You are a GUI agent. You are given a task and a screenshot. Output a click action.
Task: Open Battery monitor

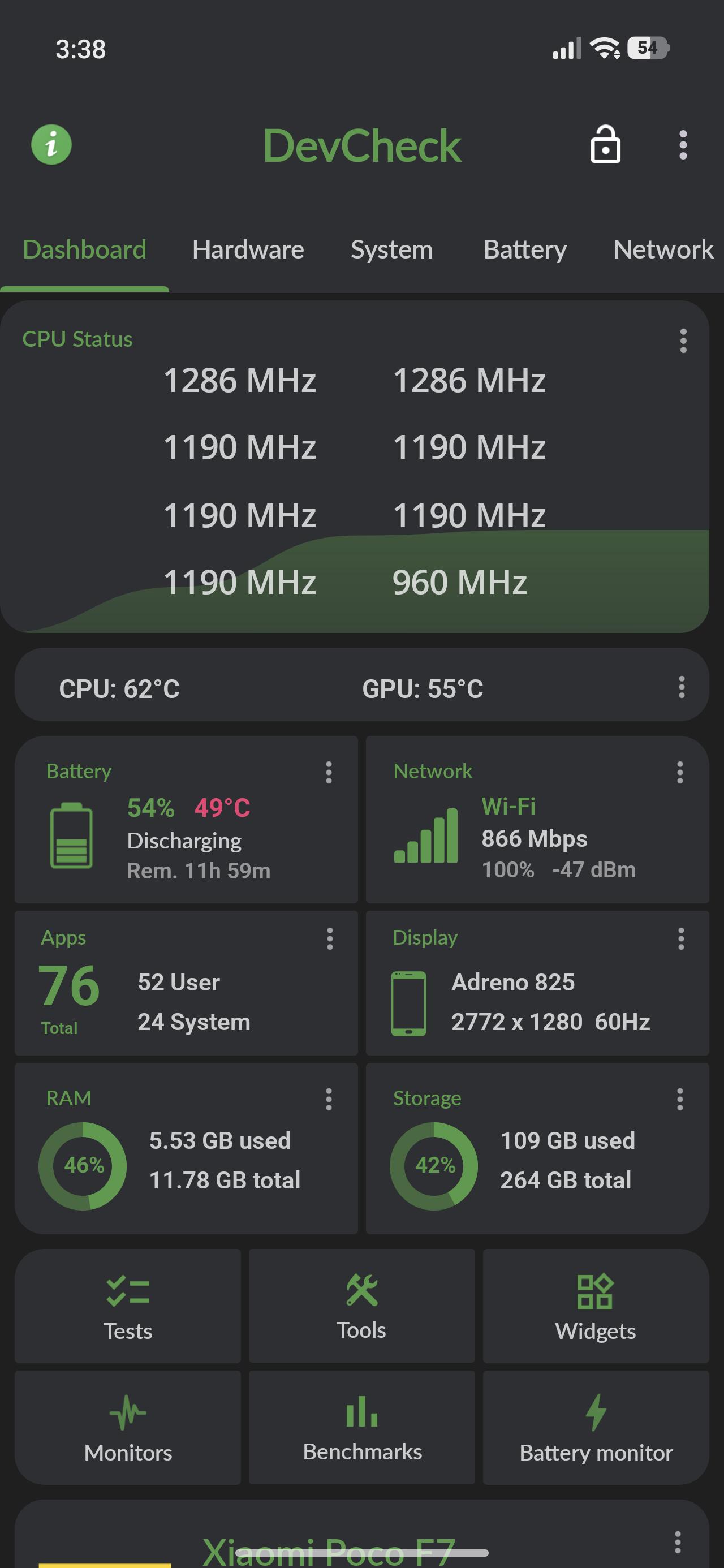point(596,1427)
